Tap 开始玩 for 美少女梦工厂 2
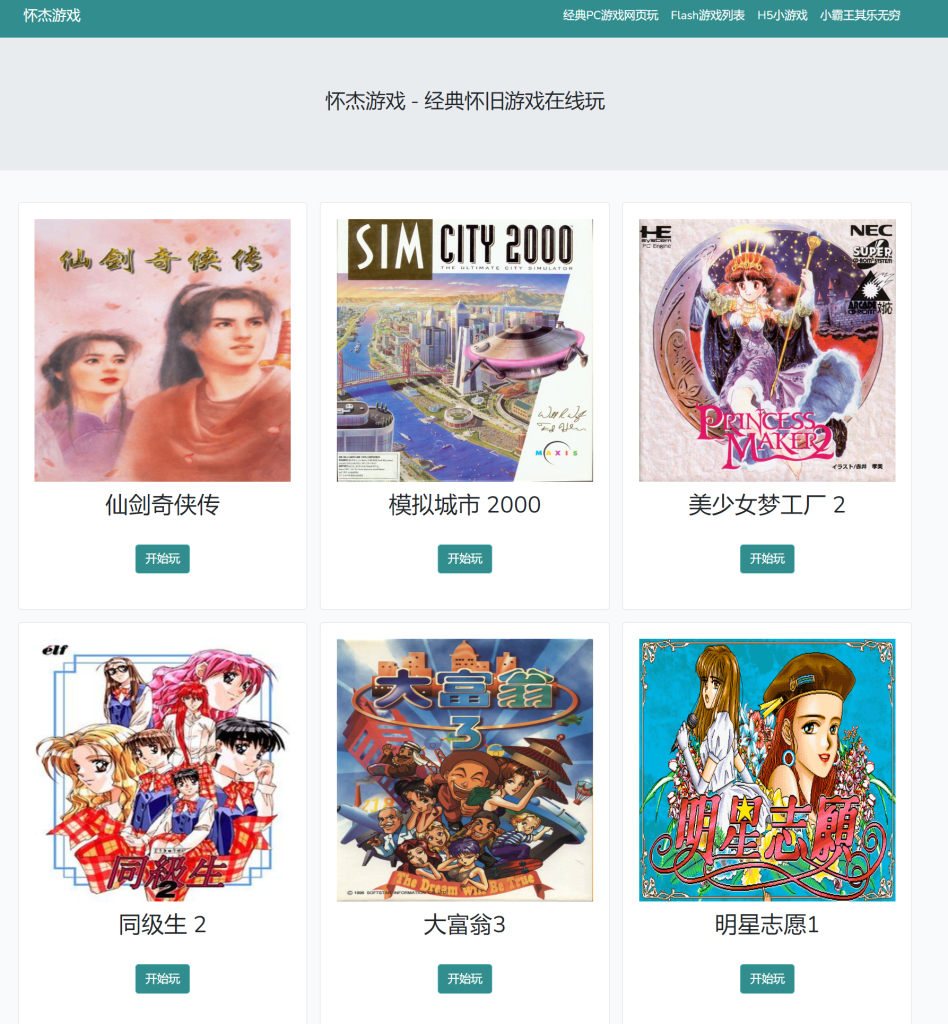 pyautogui.click(x=767, y=559)
